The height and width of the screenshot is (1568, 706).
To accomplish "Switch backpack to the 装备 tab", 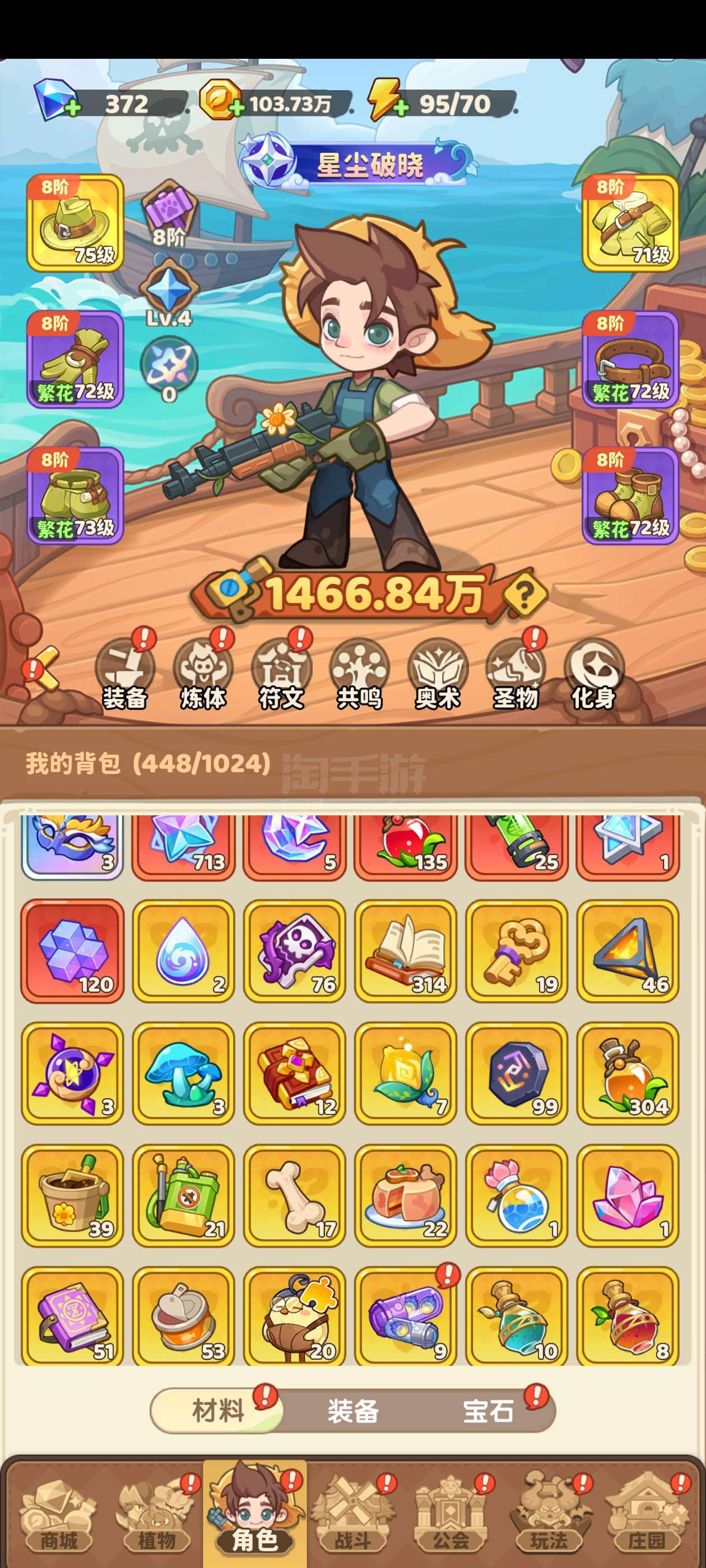I will (354, 1410).
